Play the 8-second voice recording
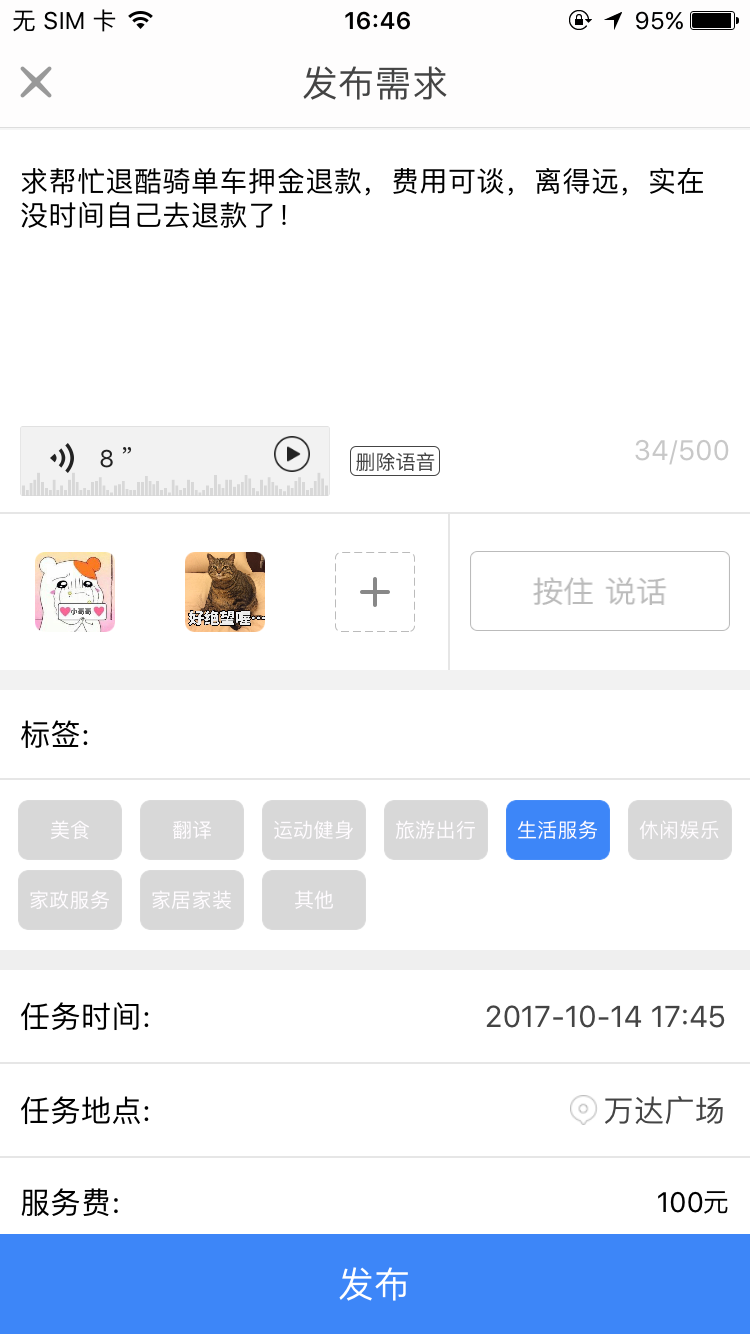 tap(291, 454)
